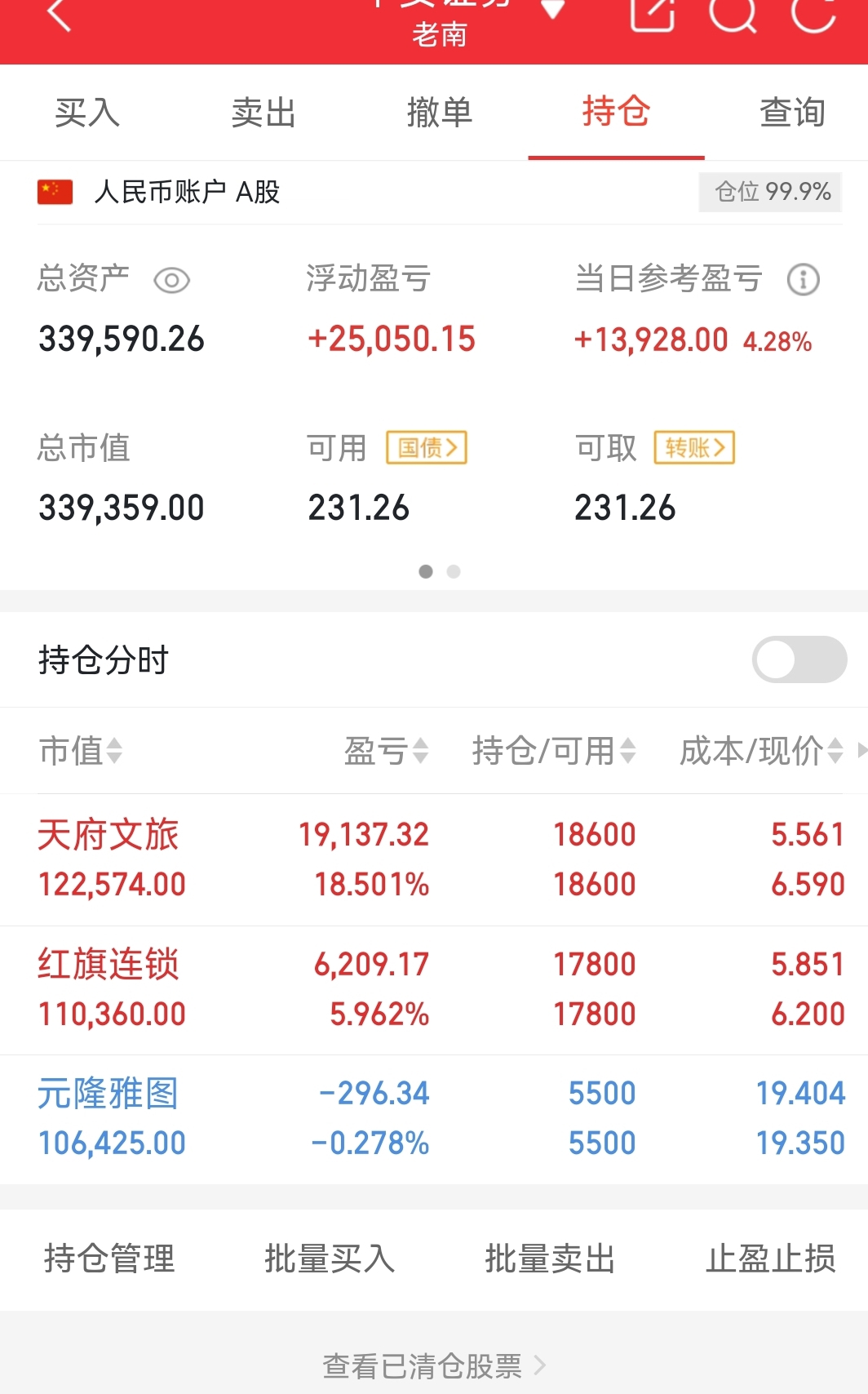The height and width of the screenshot is (1394, 868).
Task: Enable the 持仓分时 switch
Action: (799, 659)
